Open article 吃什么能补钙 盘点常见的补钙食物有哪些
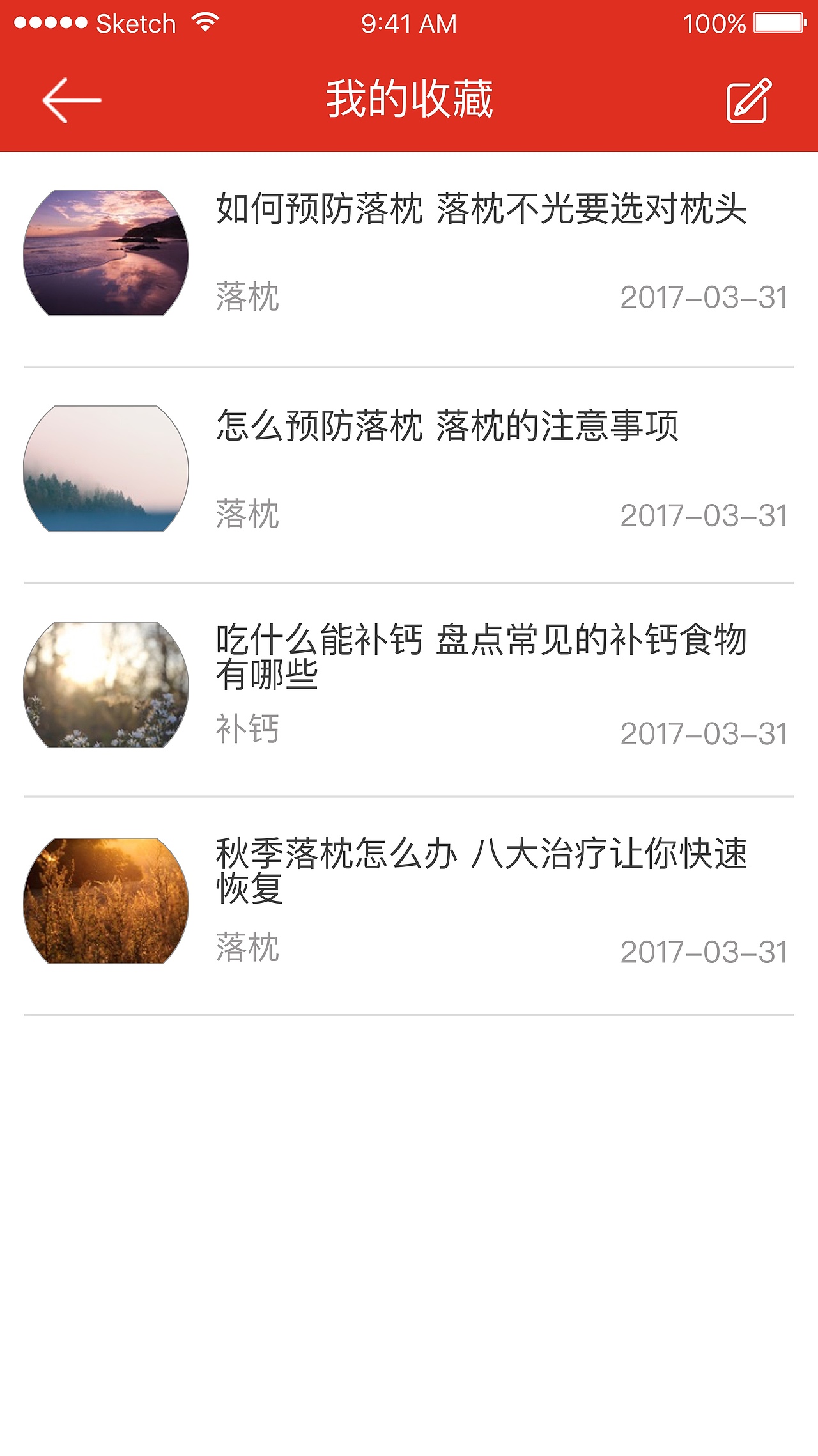The height and width of the screenshot is (1456, 818). coord(481,656)
